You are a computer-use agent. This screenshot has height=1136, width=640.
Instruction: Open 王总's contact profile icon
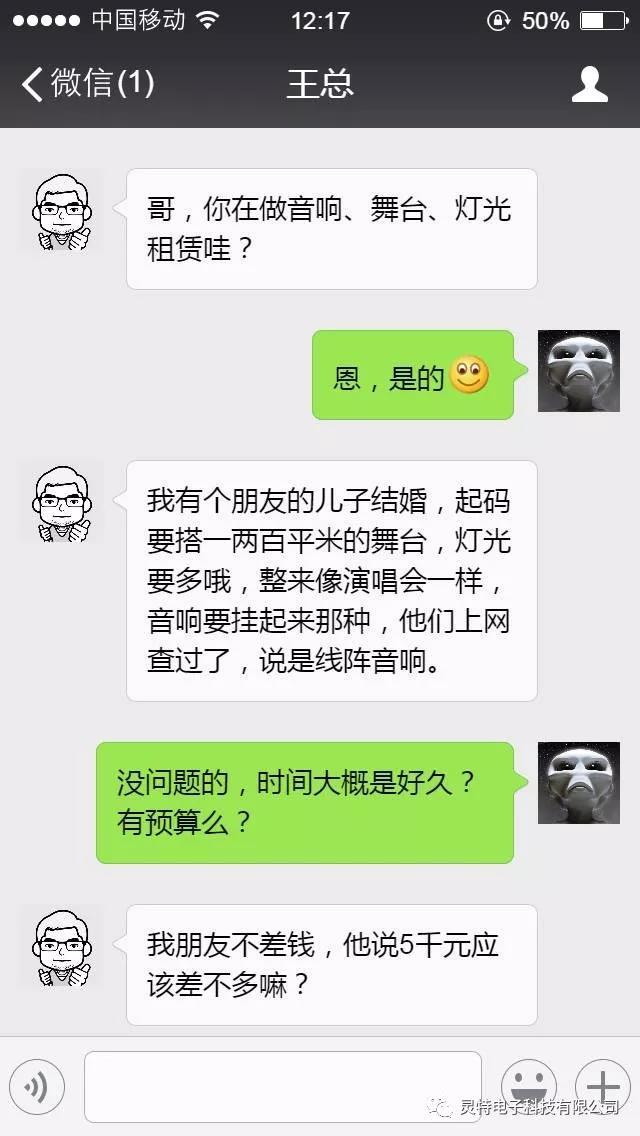pyautogui.click(x=590, y=84)
